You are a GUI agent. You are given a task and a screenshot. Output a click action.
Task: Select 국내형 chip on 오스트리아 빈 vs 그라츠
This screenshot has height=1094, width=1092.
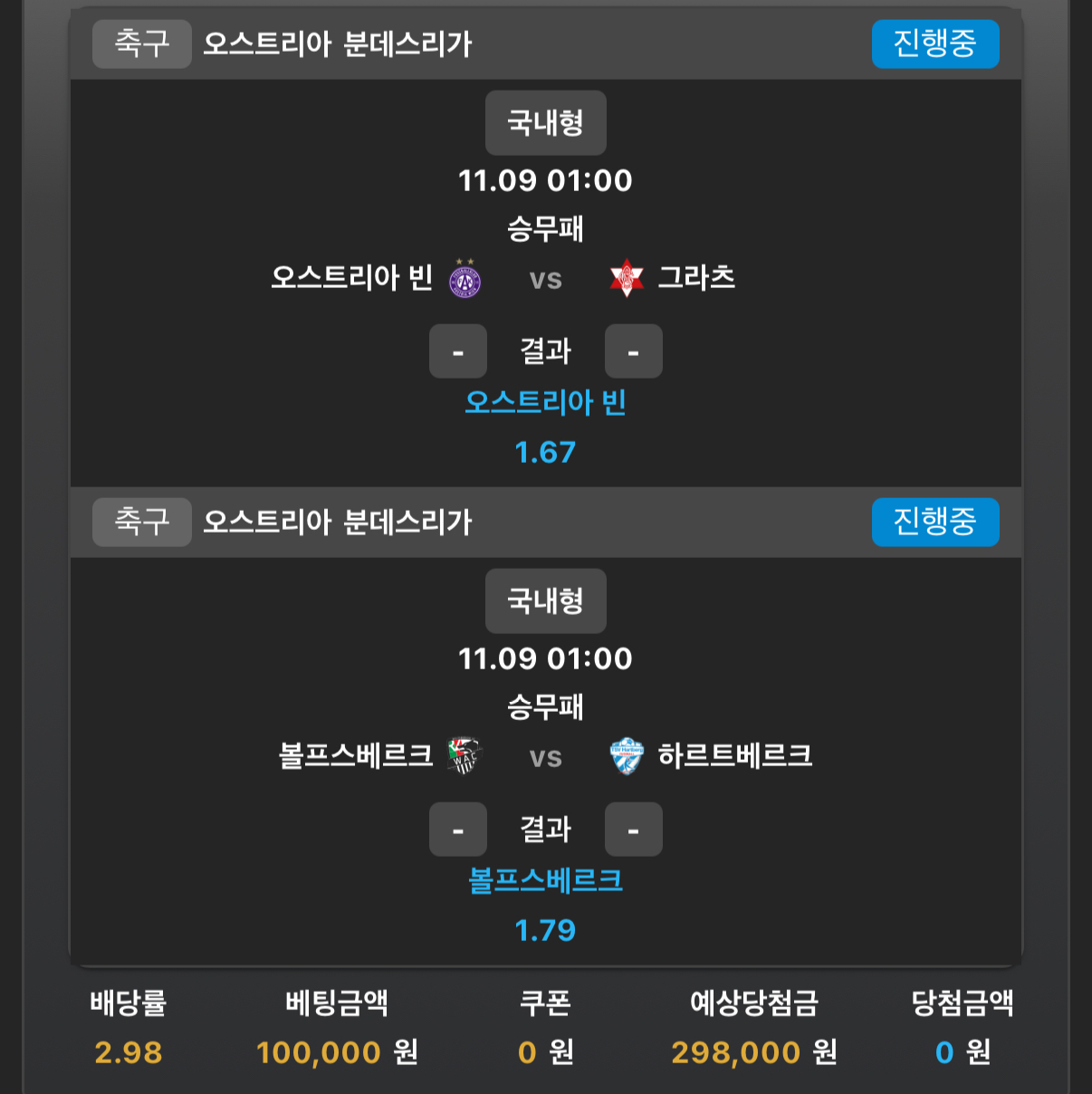545,122
